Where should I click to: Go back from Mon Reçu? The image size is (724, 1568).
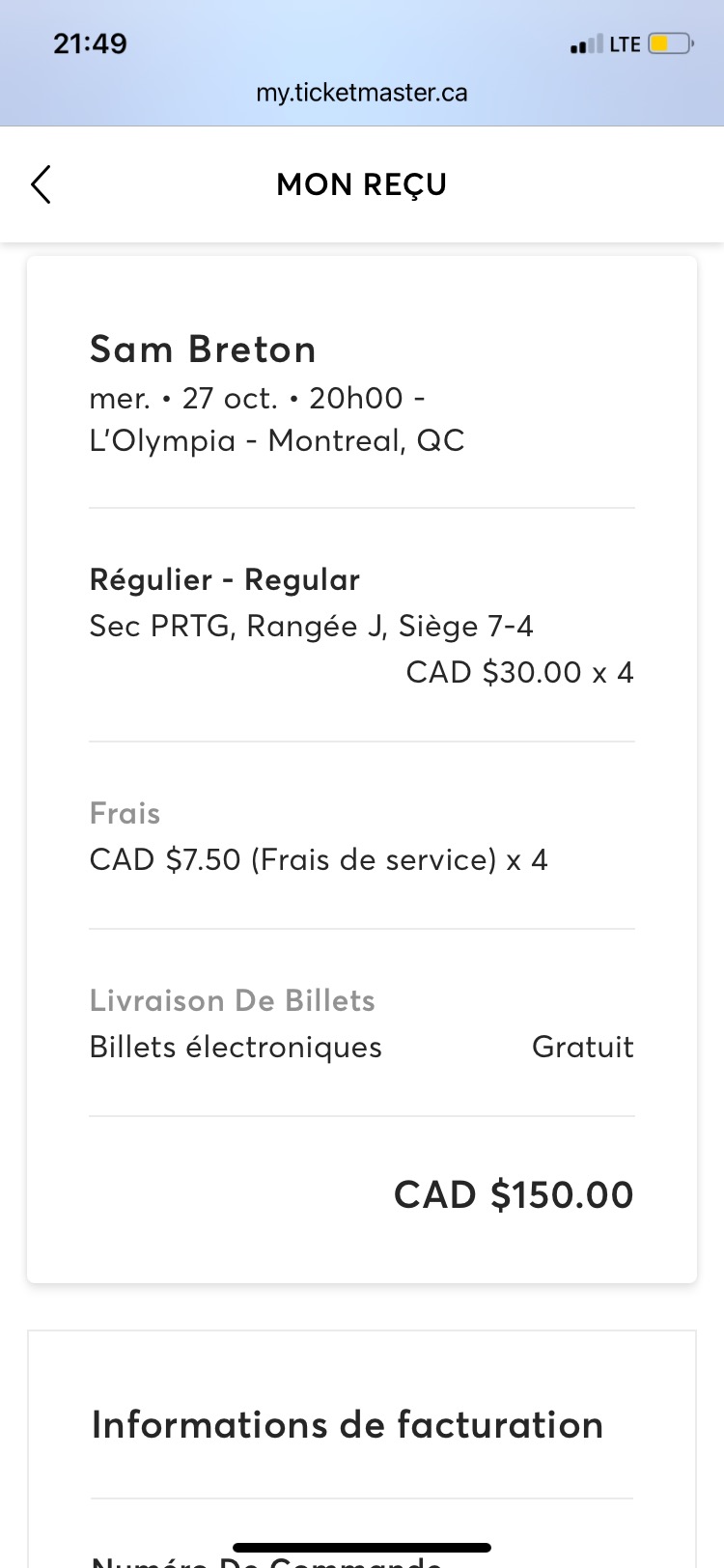41,184
